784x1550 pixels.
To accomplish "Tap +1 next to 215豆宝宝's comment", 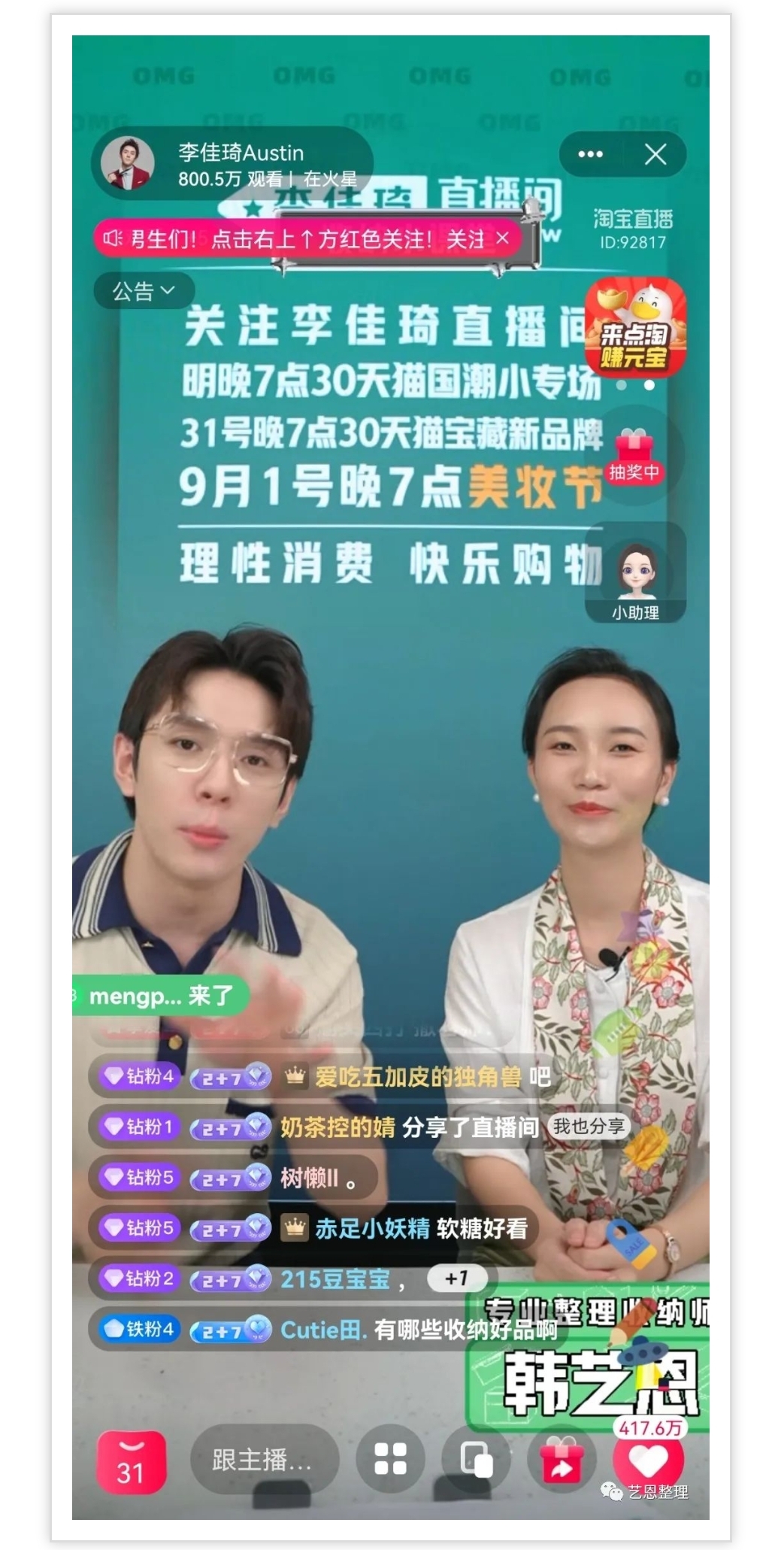I will (x=456, y=1278).
